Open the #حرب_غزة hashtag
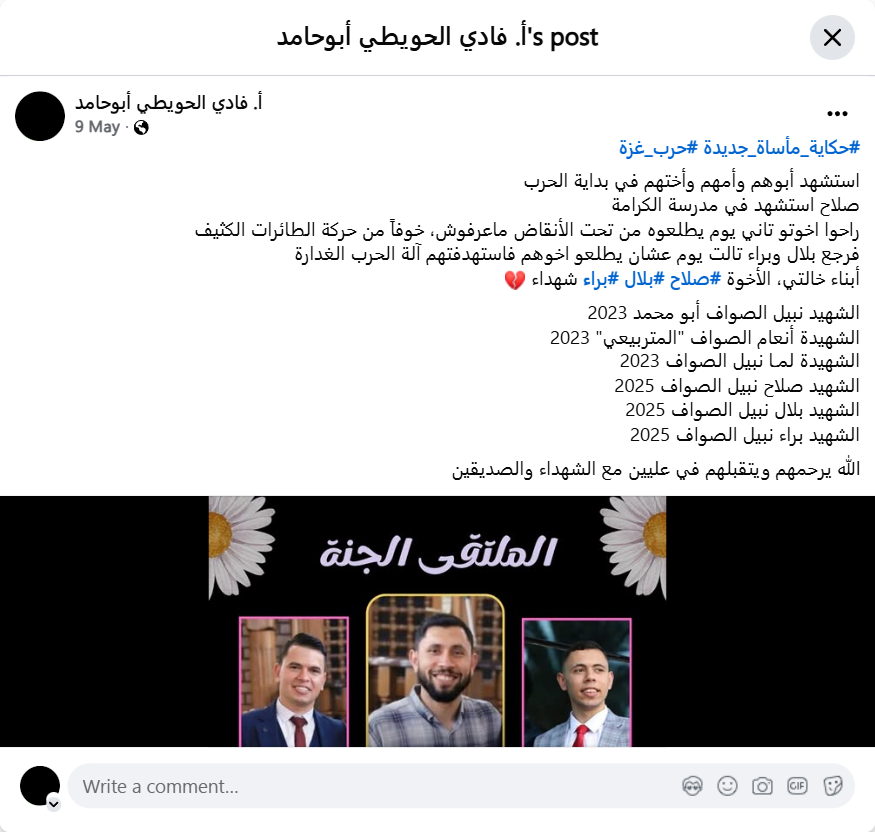Viewport: 875px width, 832px height. pyautogui.click(x=658, y=147)
